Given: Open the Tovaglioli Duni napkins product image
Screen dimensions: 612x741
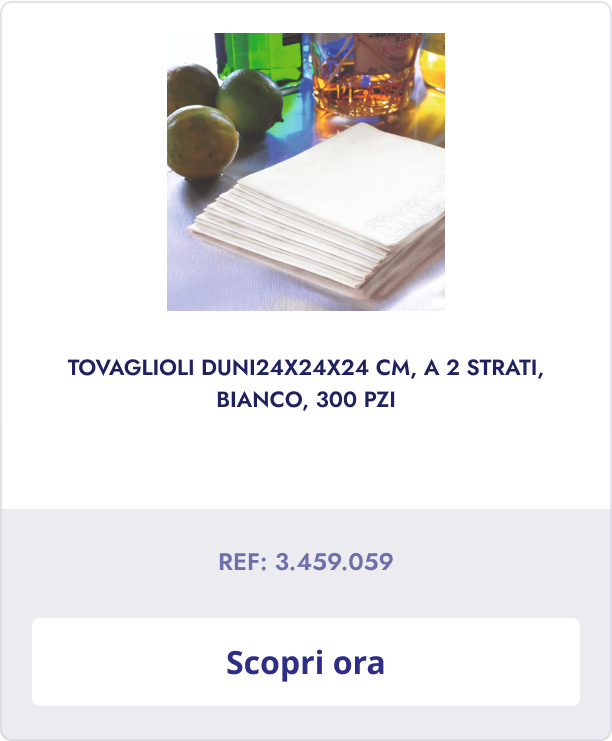Looking at the screenshot, I should pyautogui.click(x=306, y=172).
